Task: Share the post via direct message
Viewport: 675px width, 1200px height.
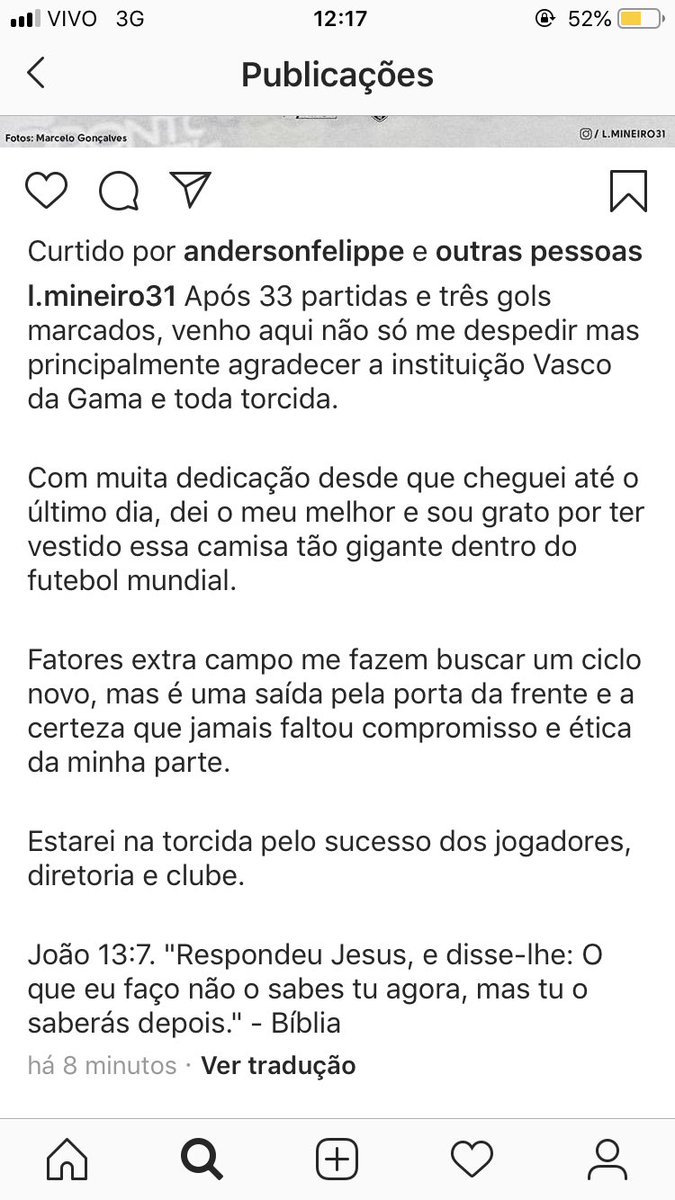Action: (x=190, y=189)
